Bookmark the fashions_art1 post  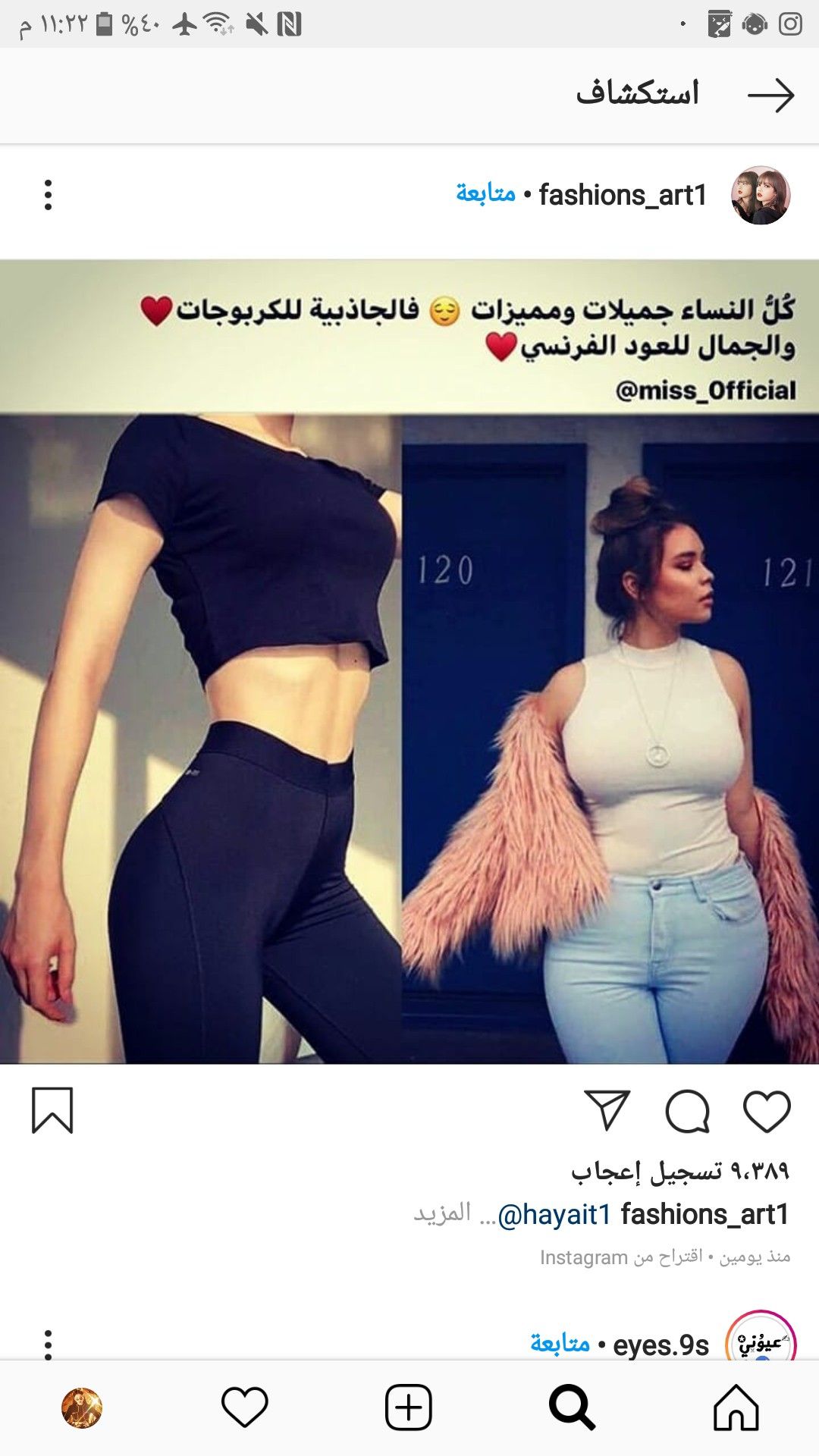tap(52, 1111)
